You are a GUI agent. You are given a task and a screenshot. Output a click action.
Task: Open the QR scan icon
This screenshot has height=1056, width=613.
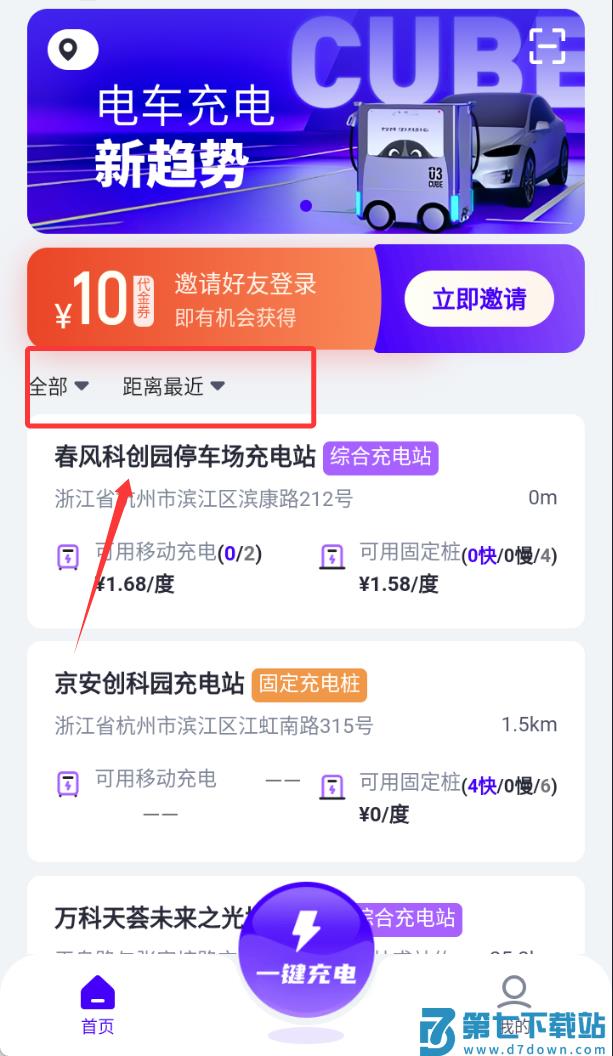(547, 46)
